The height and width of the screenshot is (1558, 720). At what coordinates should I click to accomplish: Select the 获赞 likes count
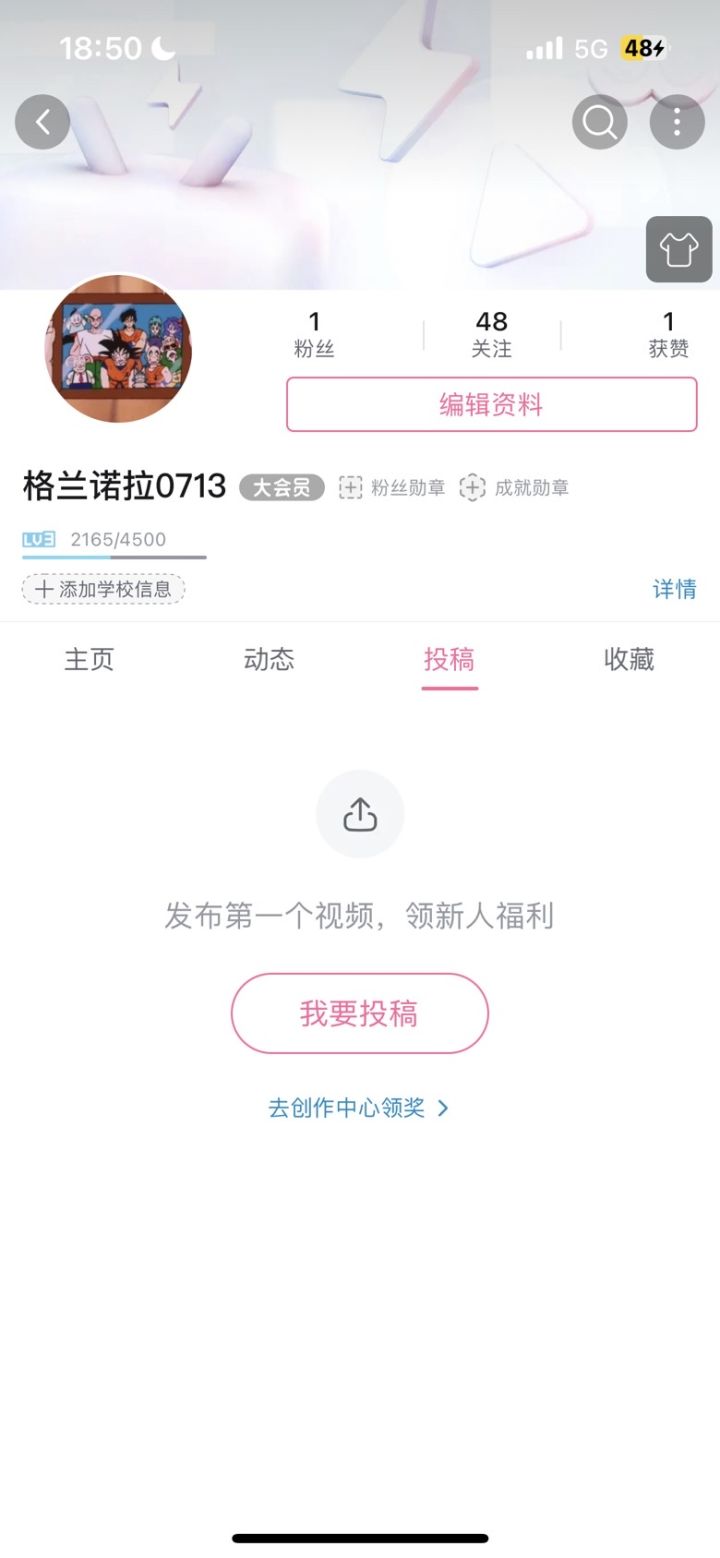[668, 332]
